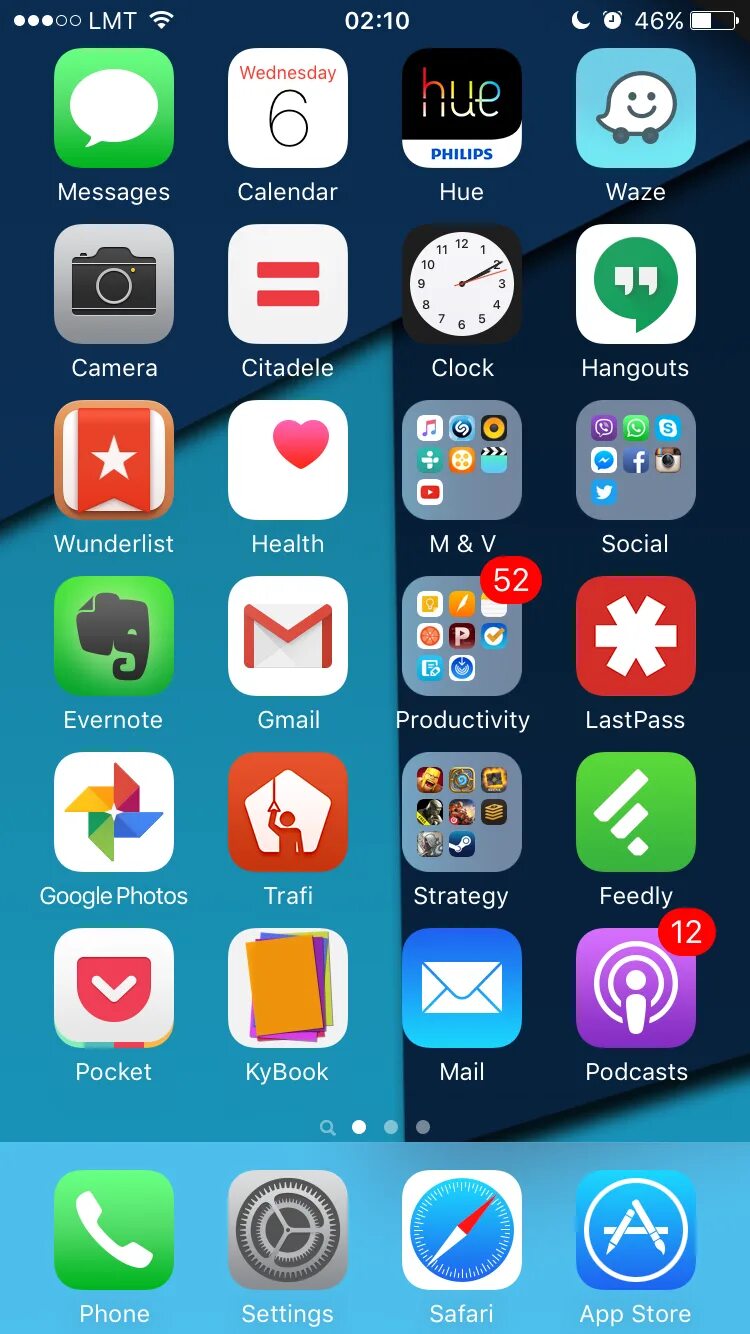Open Podcasts with 12 notifications

pyautogui.click(x=635, y=988)
